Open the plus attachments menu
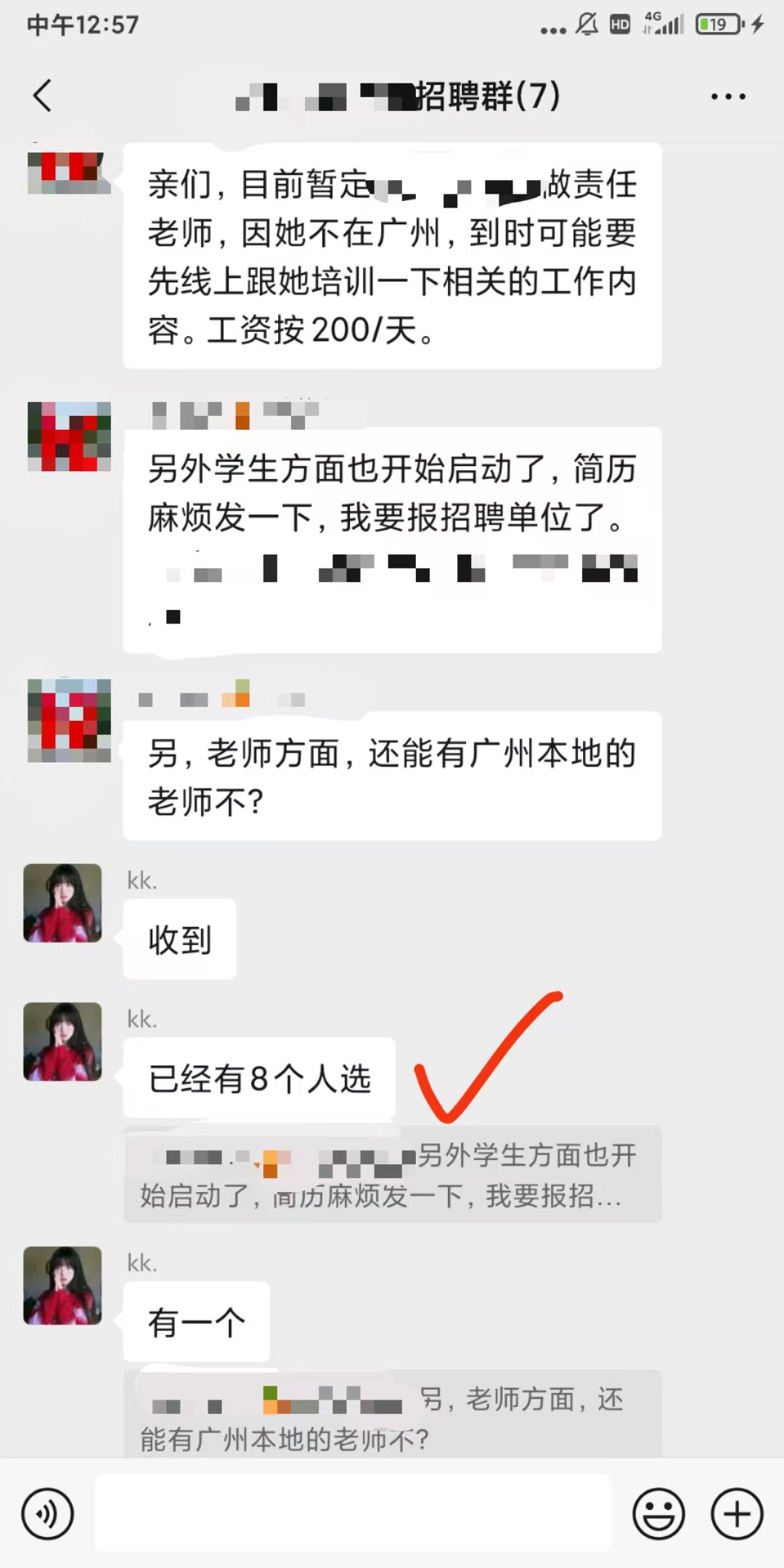784x1568 pixels. pyautogui.click(x=736, y=1514)
